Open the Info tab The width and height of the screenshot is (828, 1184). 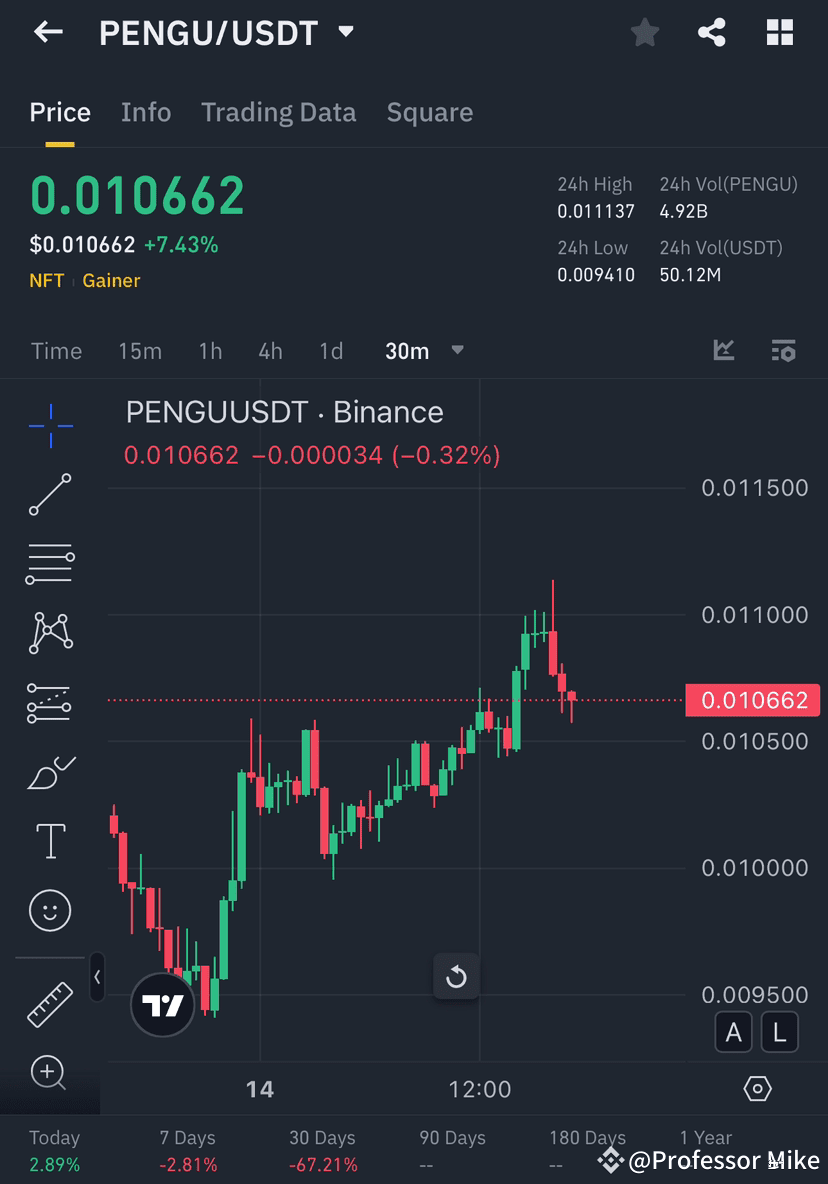(146, 112)
